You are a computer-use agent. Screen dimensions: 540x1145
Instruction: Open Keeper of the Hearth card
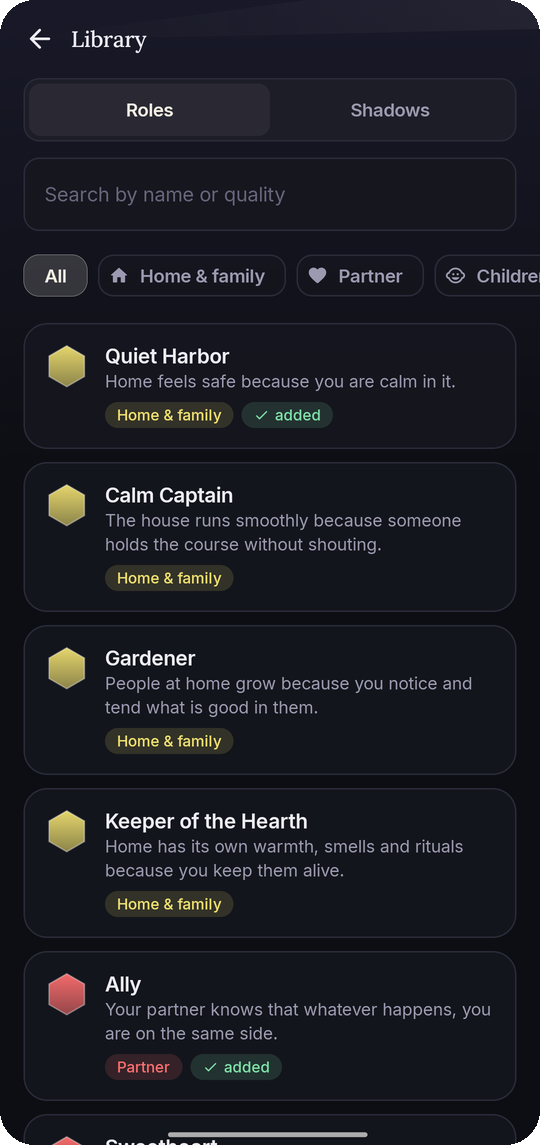click(270, 862)
